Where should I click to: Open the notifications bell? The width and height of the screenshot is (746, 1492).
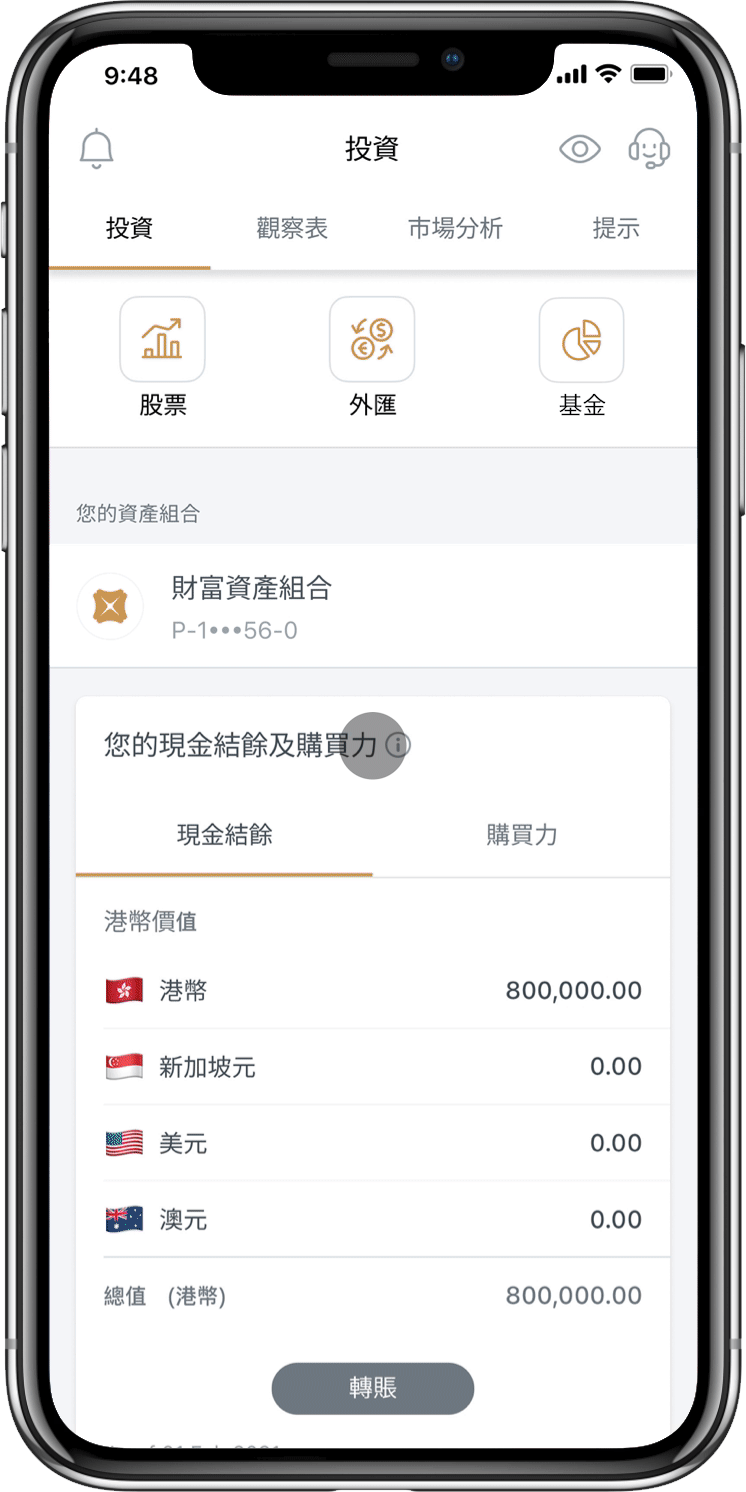coord(96,149)
